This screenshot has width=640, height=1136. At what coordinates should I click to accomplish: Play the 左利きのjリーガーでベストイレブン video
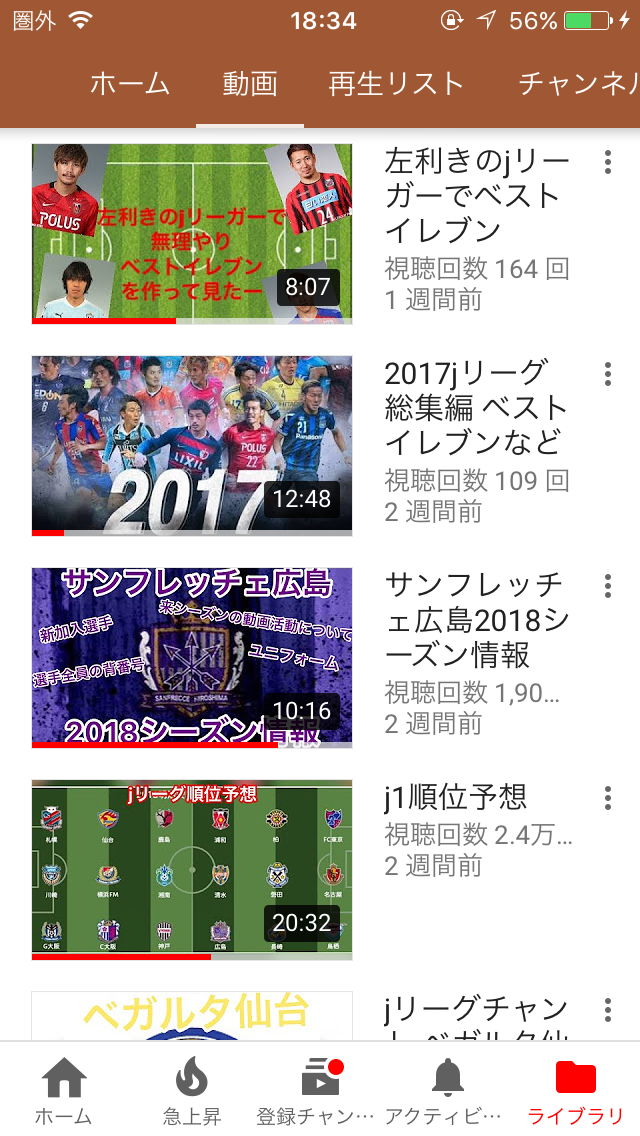click(x=192, y=233)
